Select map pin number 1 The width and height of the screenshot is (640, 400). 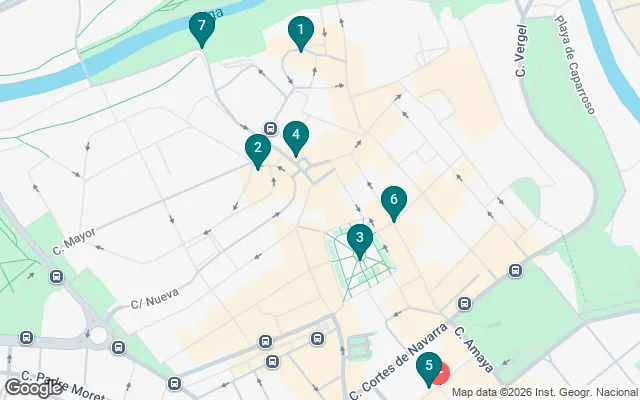click(x=300, y=31)
